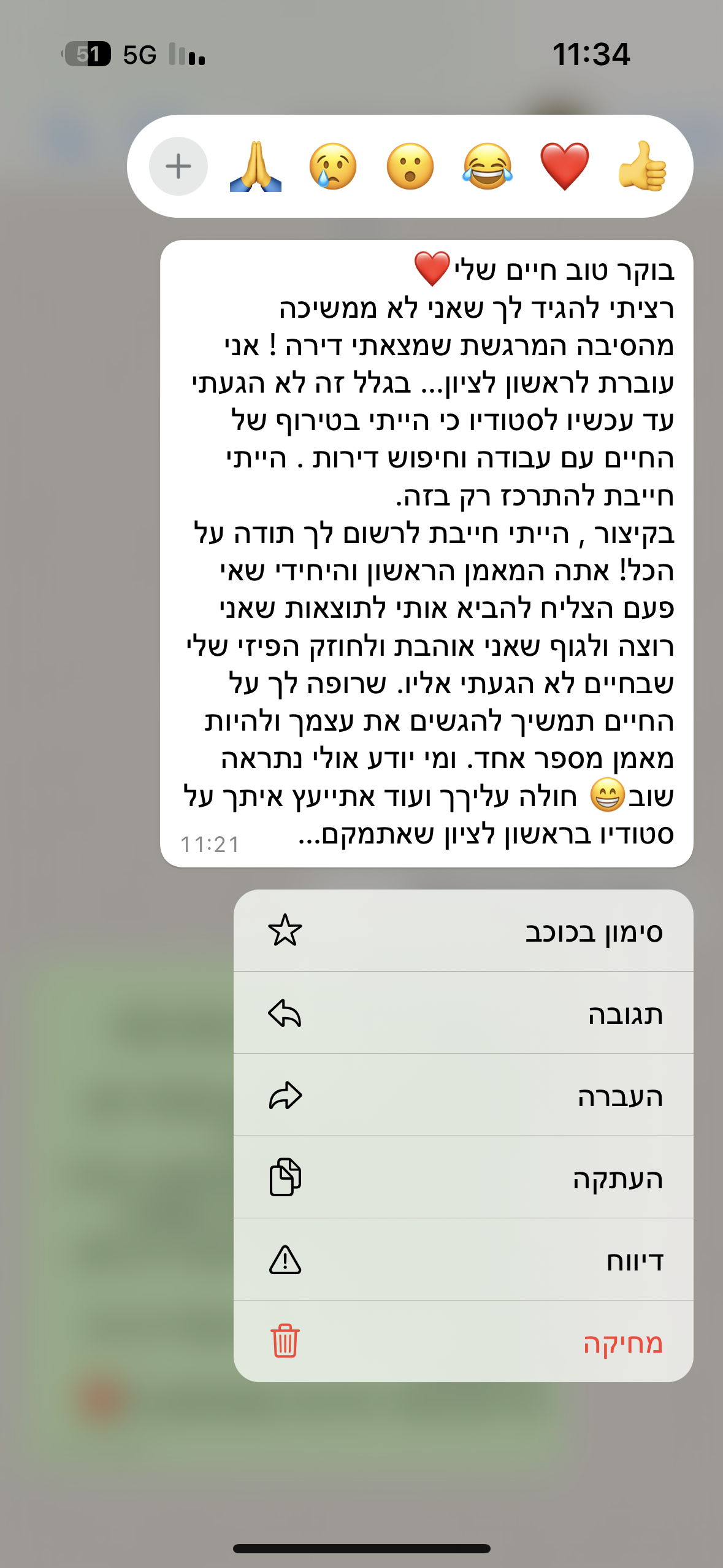Copy the message text with העתקה

pos(463,1178)
